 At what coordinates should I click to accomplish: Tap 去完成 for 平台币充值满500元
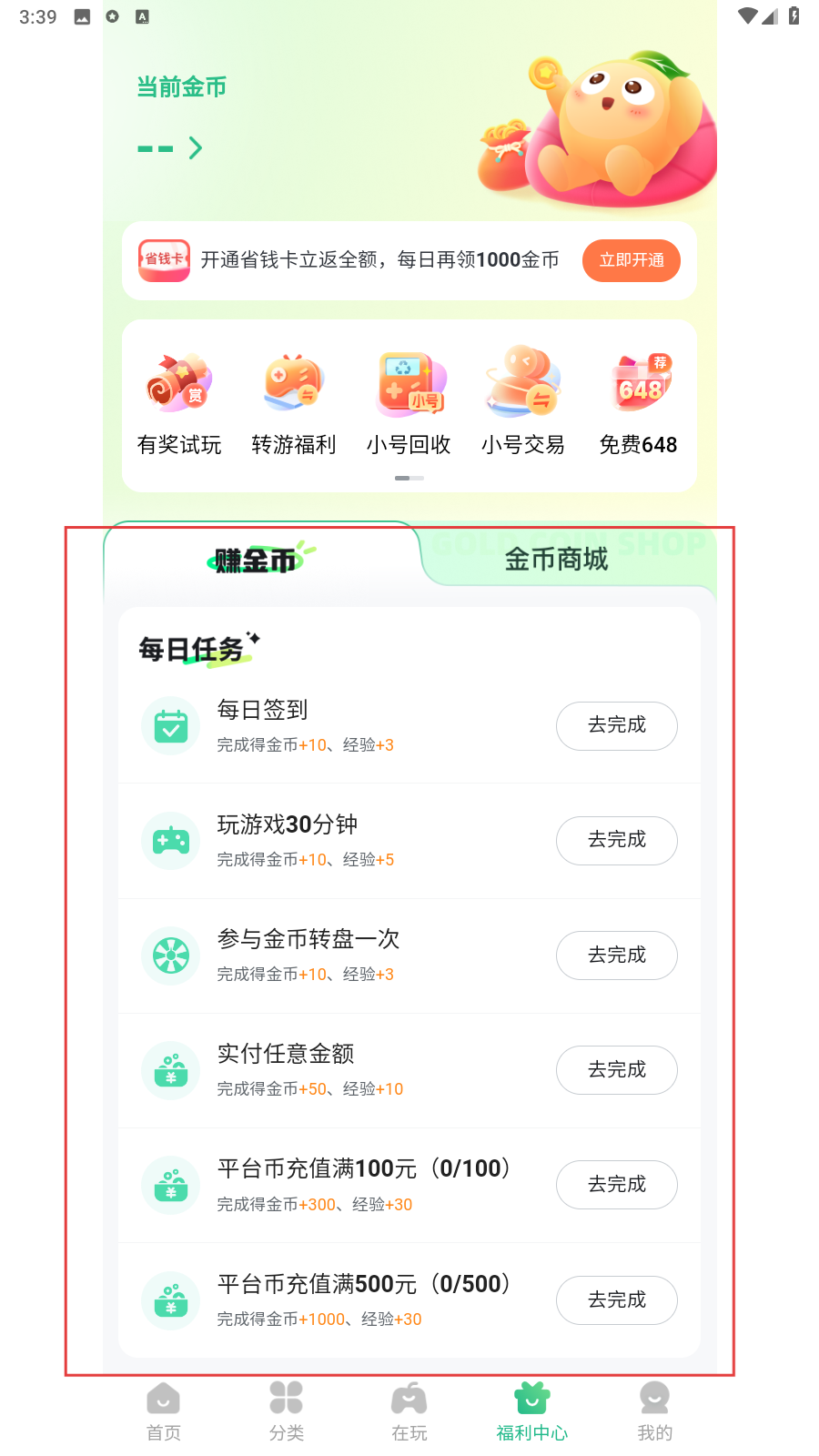(x=616, y=1299)
